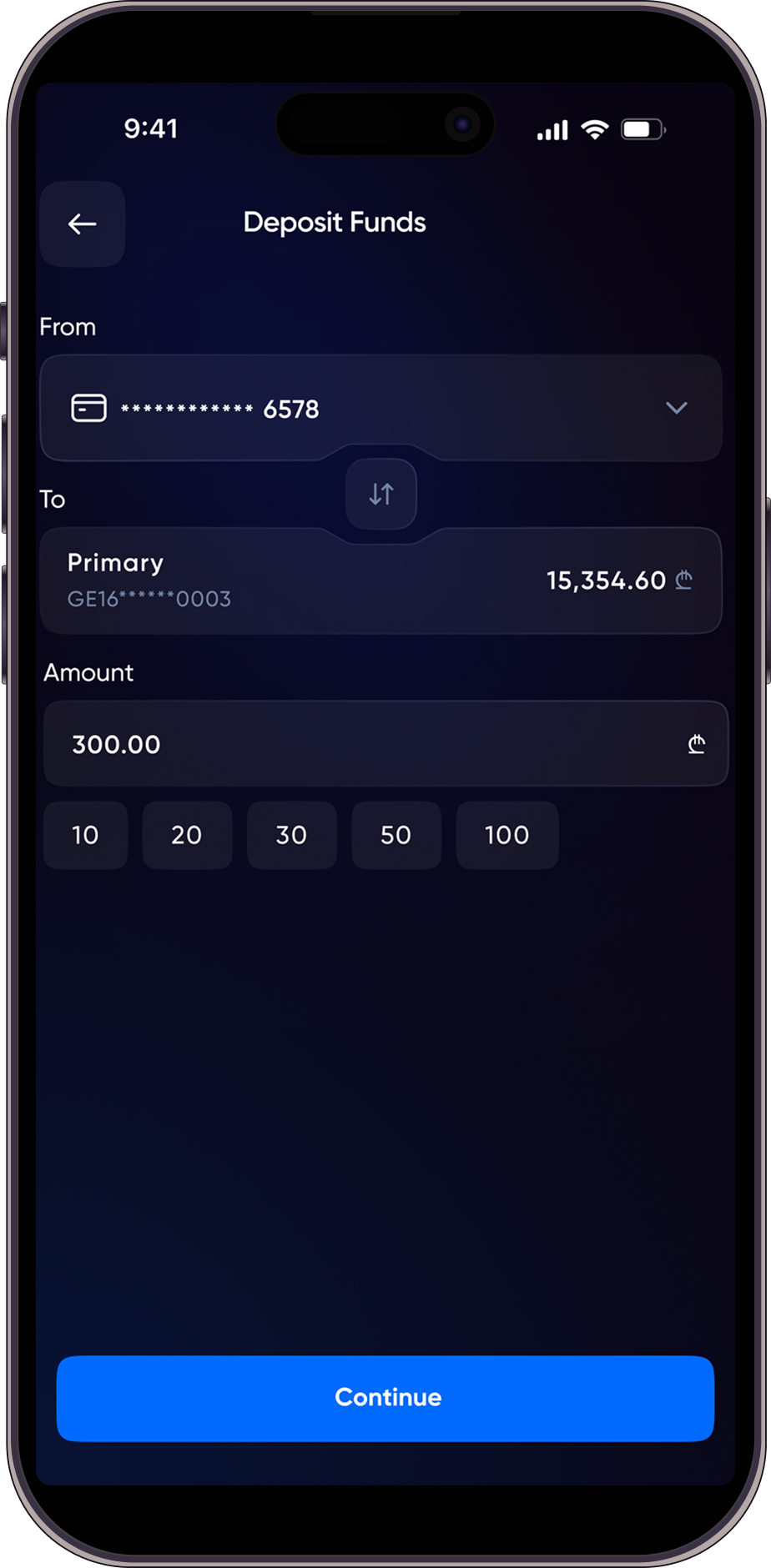The width and height of the screenshot is (771, 1568).
Task: Expand the card ending 6578 dropdown
Action: pyautogui.click(x=676, y=408)
